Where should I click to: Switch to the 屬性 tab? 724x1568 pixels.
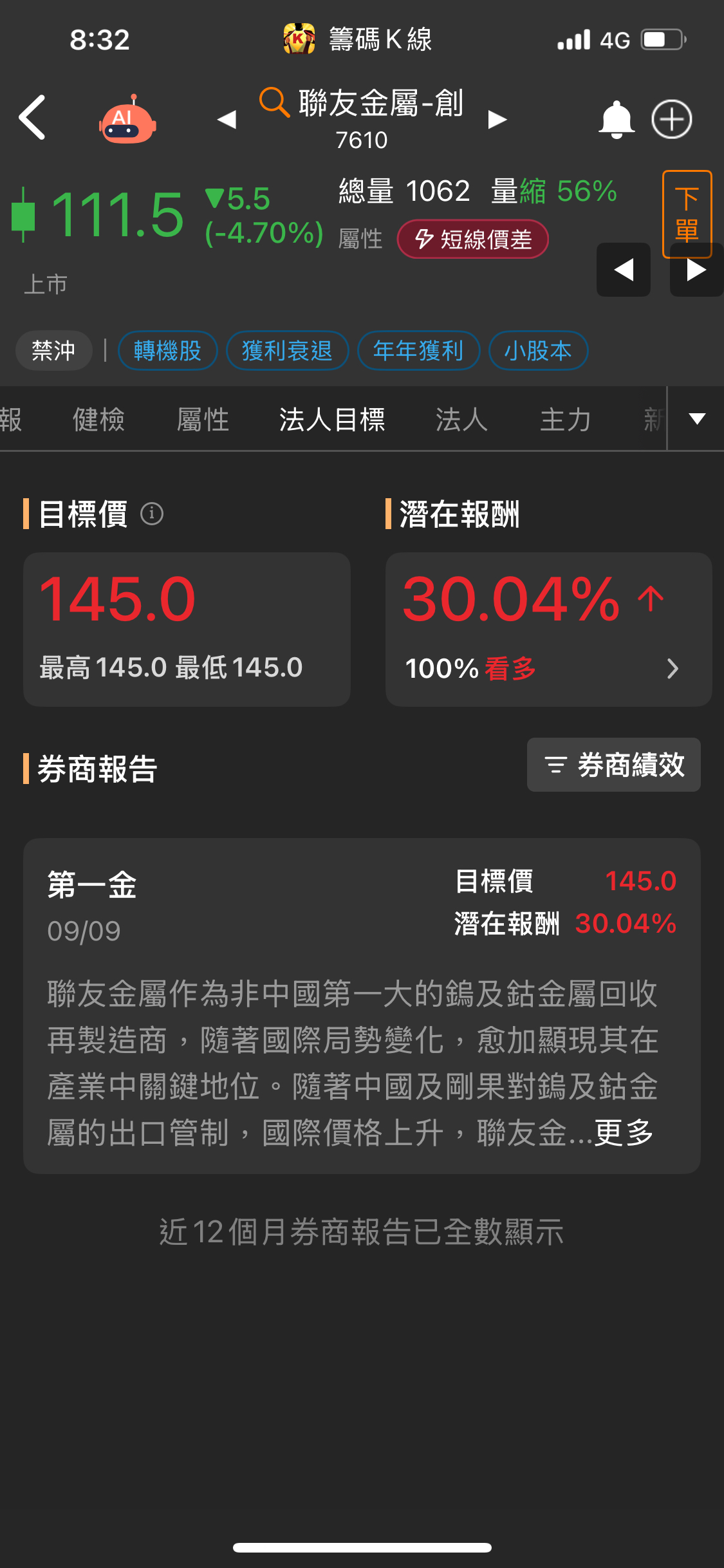click(x=203, y=420)
